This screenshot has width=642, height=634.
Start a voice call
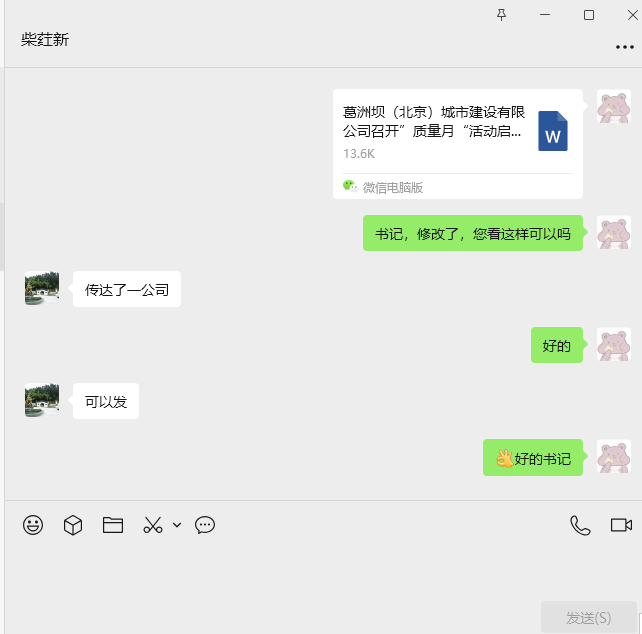tap(580, 525)
